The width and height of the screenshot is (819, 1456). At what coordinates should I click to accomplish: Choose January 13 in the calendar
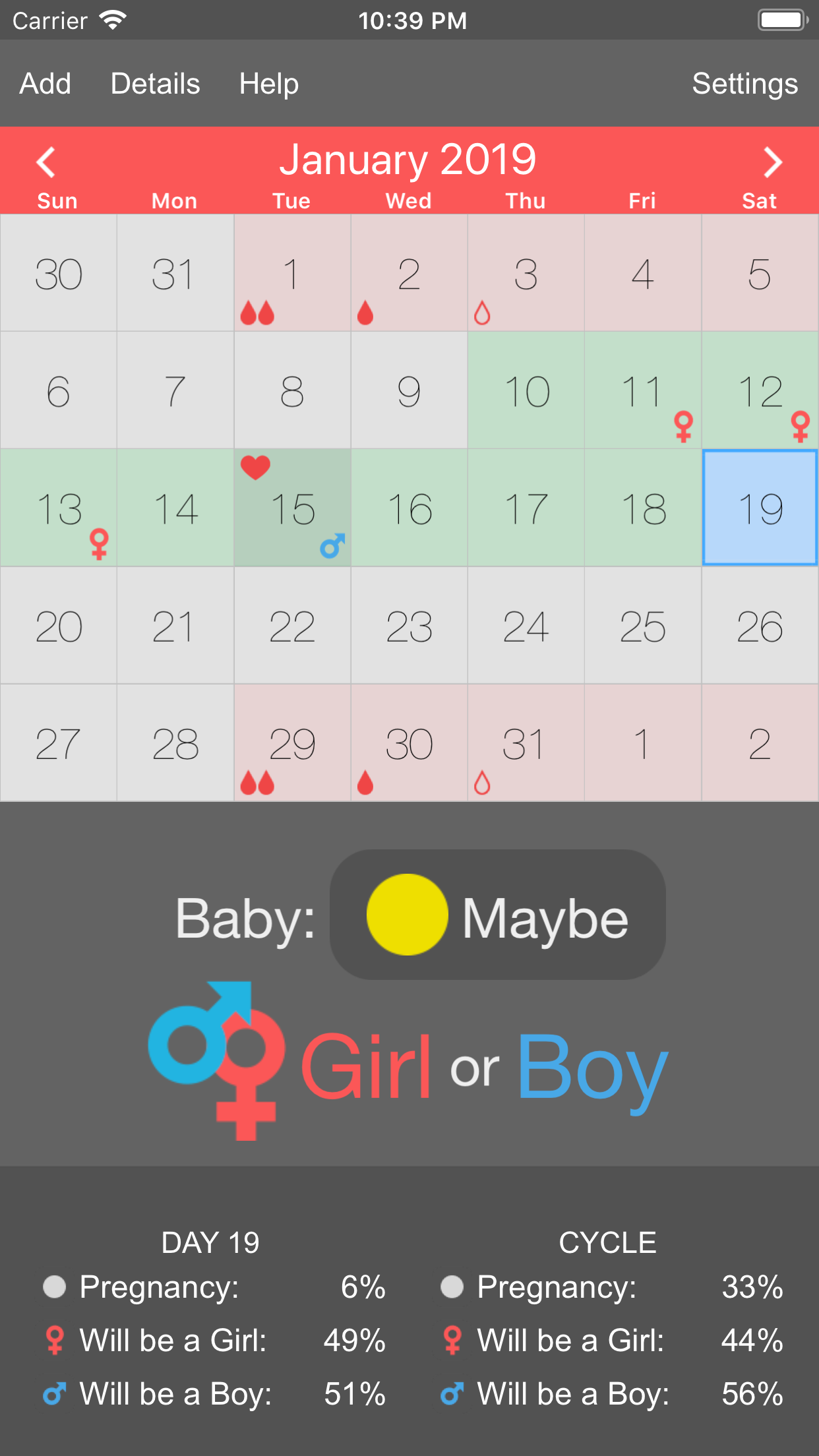tap(59, 508)
